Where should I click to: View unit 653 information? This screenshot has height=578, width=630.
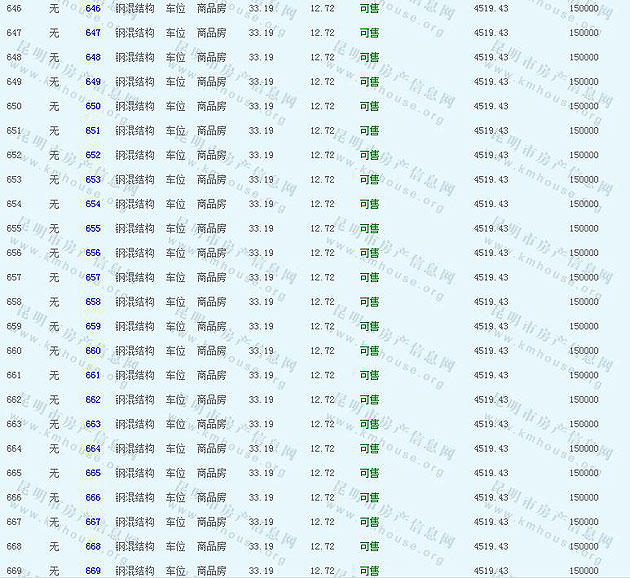[x=93, y=180]
